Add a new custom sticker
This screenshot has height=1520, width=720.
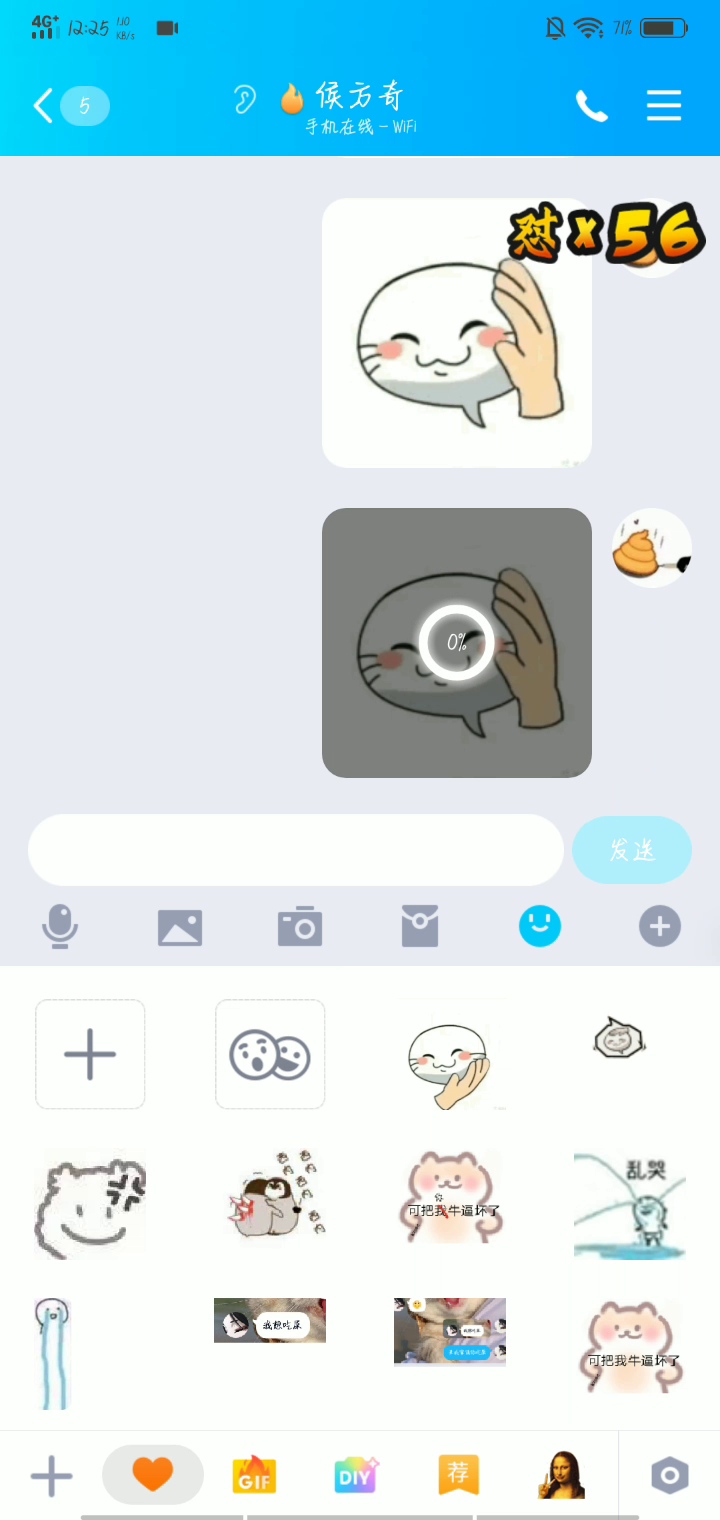pos(90,1054)
